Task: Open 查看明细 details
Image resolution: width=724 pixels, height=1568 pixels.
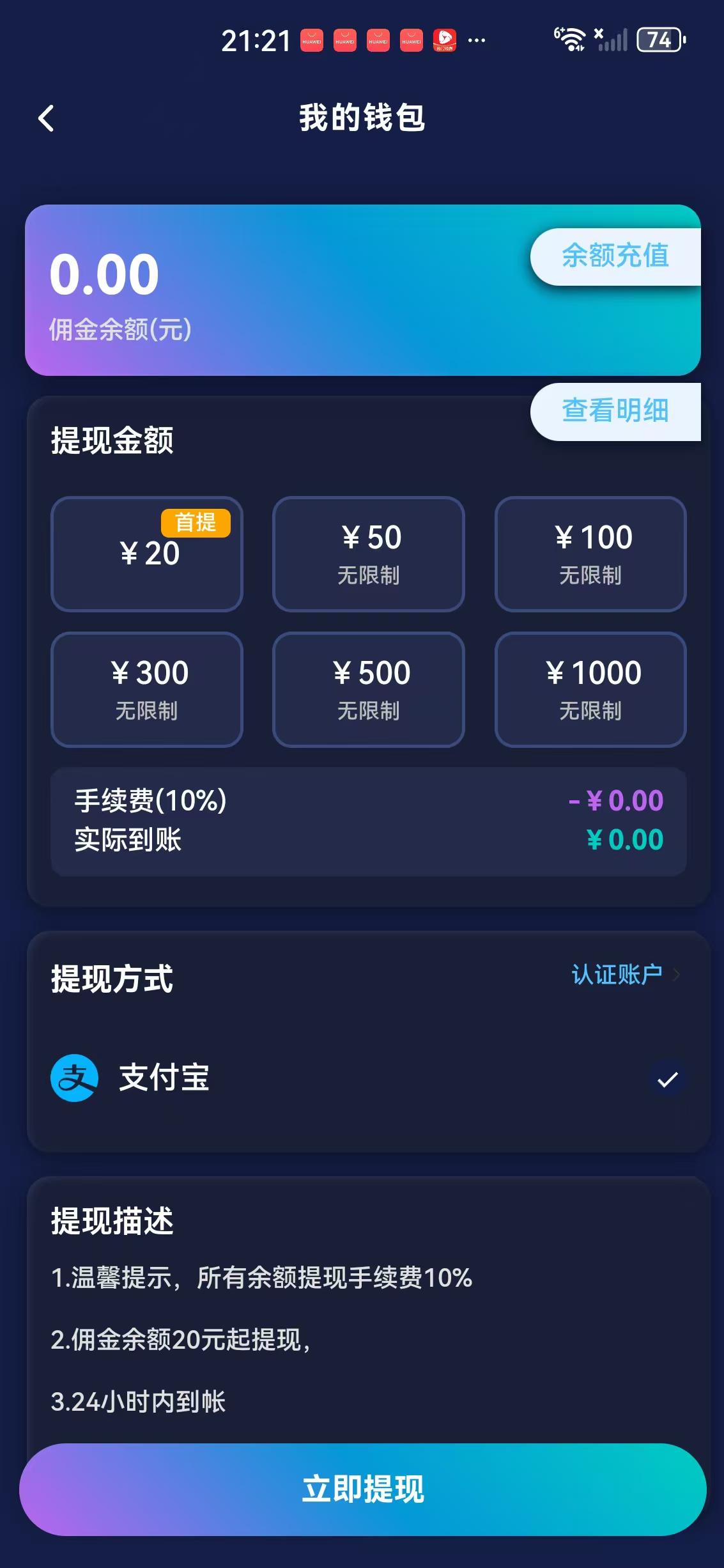Action: (x=615, y=413)
